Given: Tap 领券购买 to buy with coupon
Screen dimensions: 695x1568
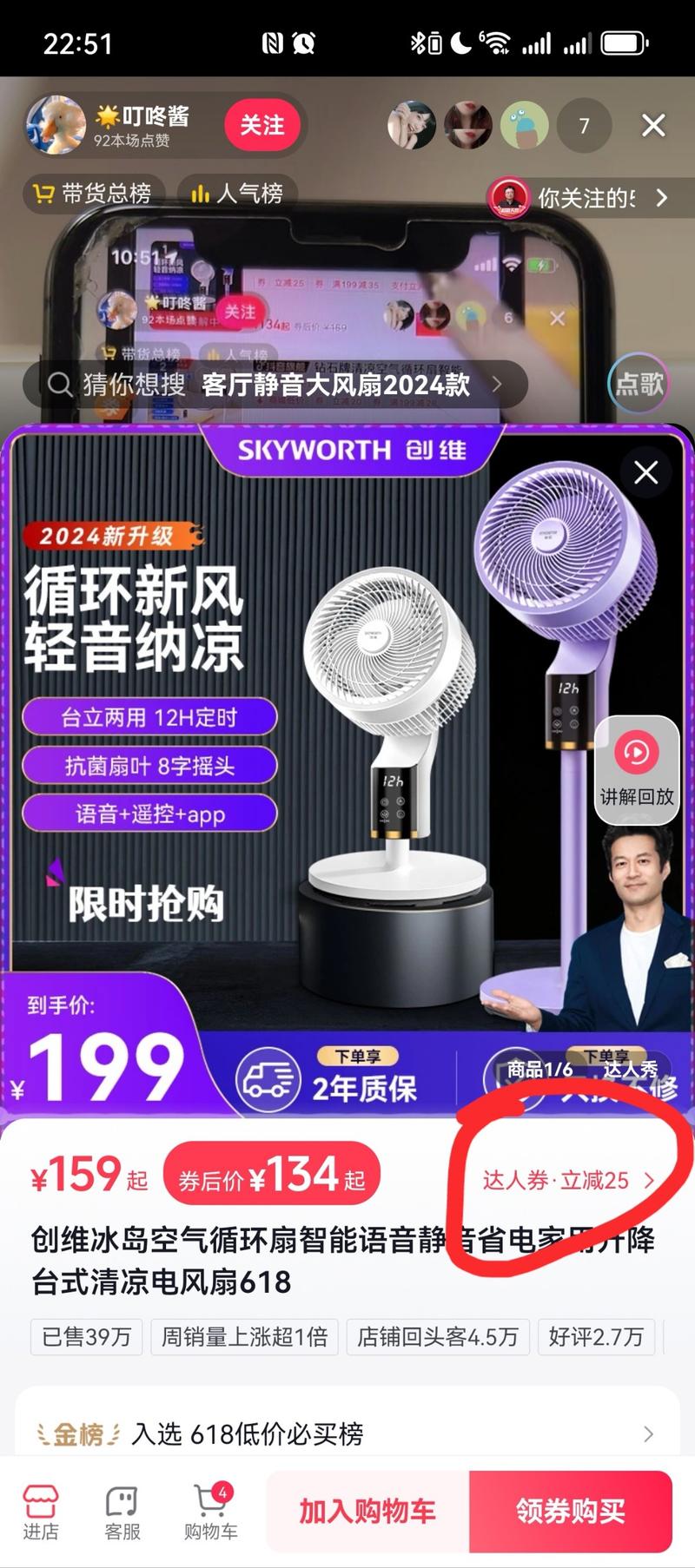Looking at the screenshot, I should point(570,1512).
